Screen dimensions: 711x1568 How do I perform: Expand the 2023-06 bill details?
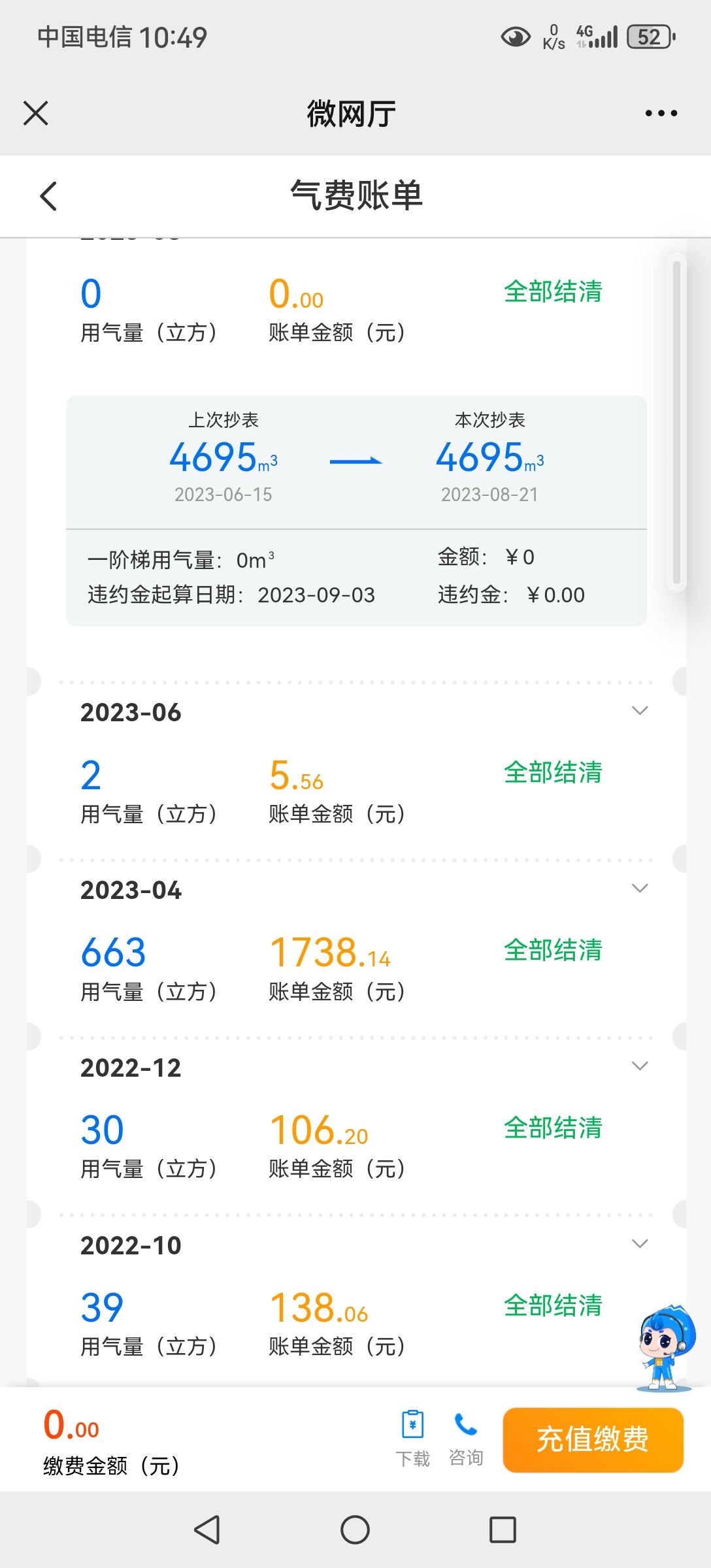[x=640, y=711]
